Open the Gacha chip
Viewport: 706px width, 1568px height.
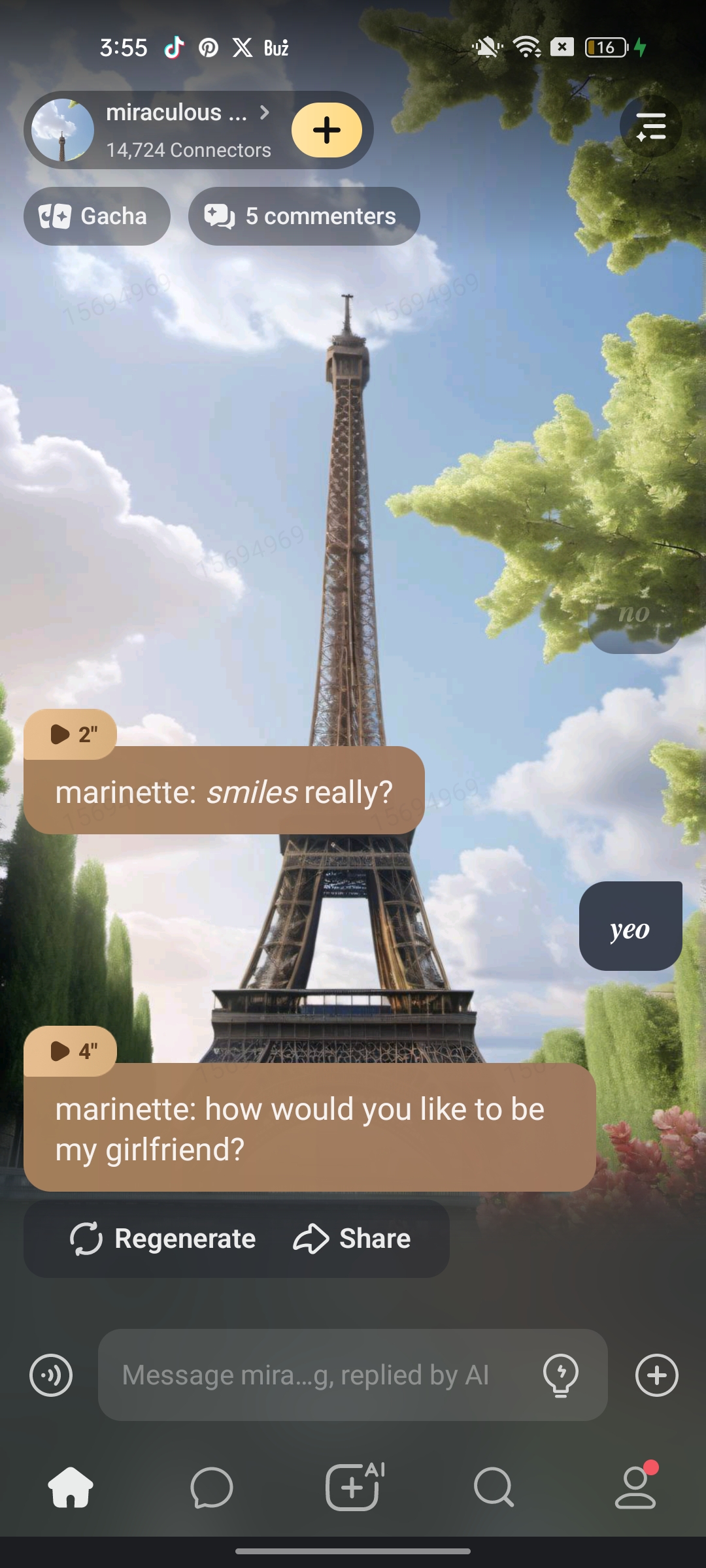point(97,216)
